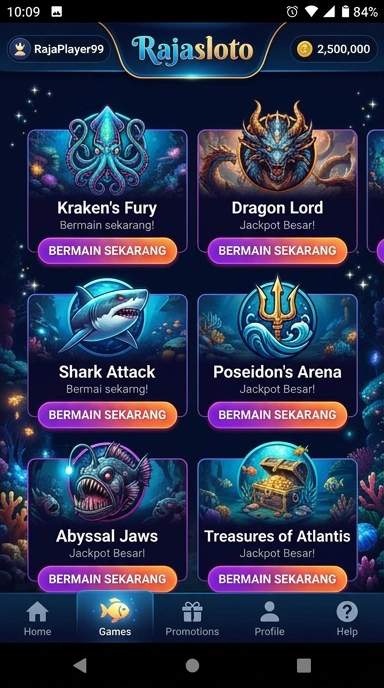The width and height of the screenshot is (384, 688).
Task: Launch Poseidon's Arena with Bermain Sekarang
Action: (277, 415)
